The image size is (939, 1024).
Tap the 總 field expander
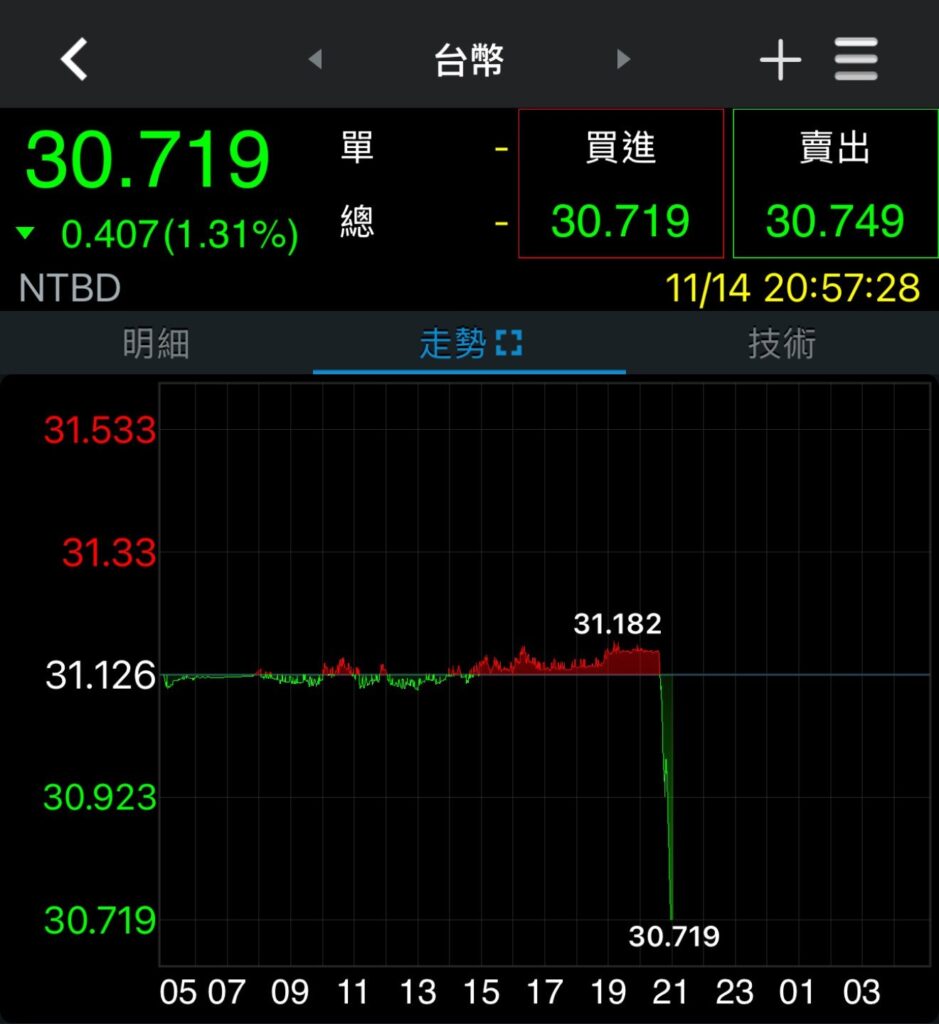point(355,222)
